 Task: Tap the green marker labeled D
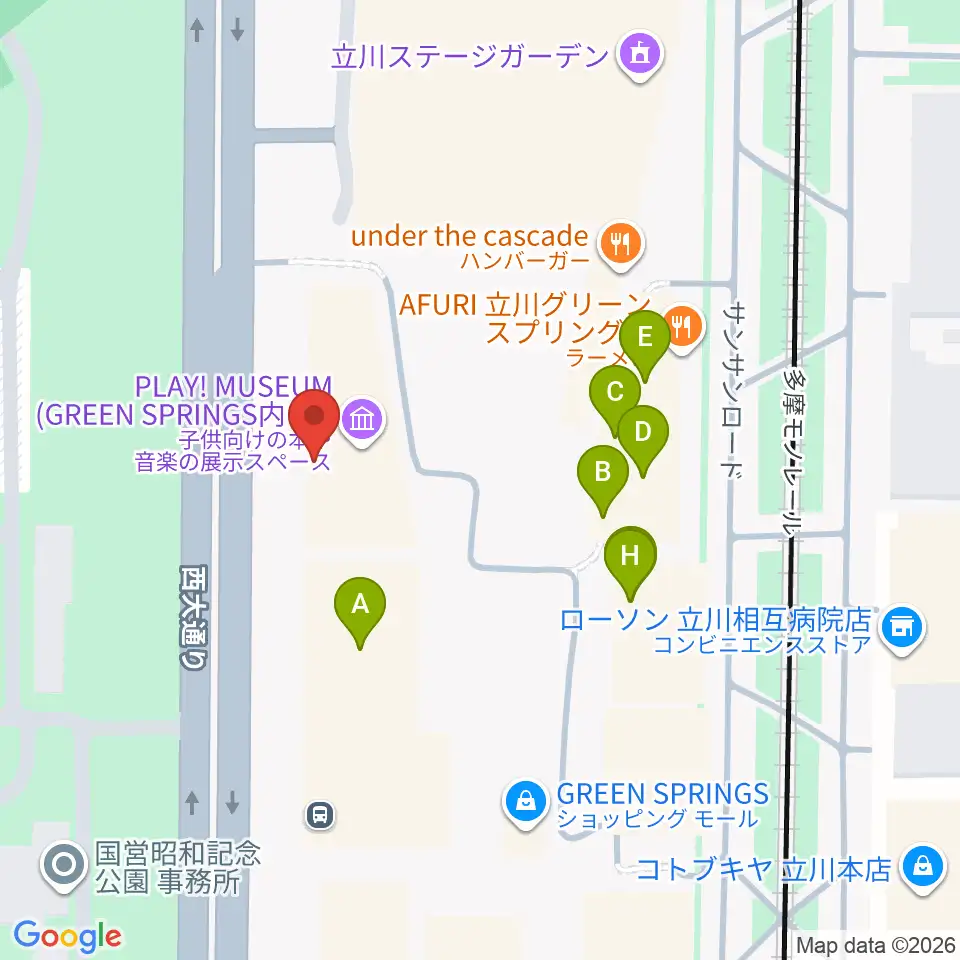pos(643,441)
